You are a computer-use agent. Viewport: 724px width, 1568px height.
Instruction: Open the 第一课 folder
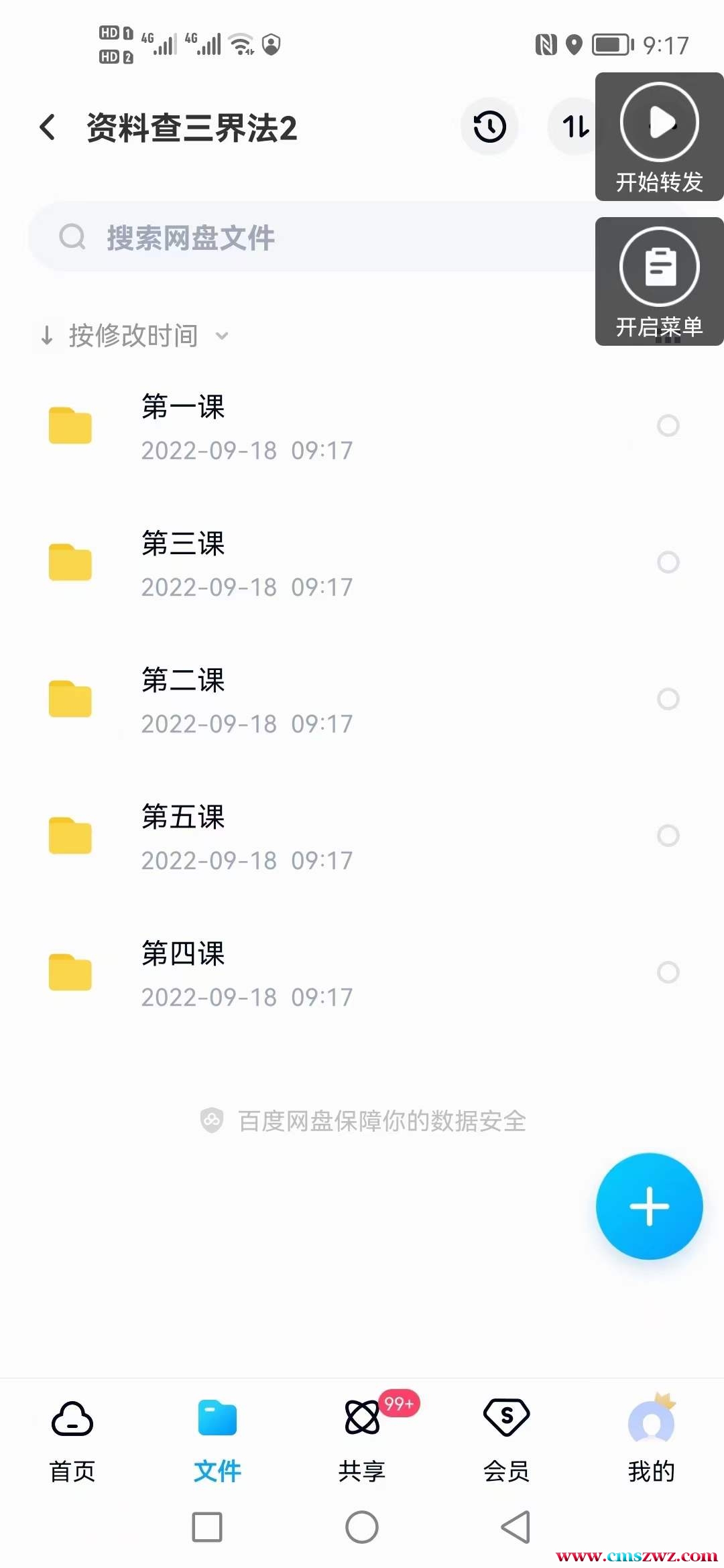[x=182, y=426]
